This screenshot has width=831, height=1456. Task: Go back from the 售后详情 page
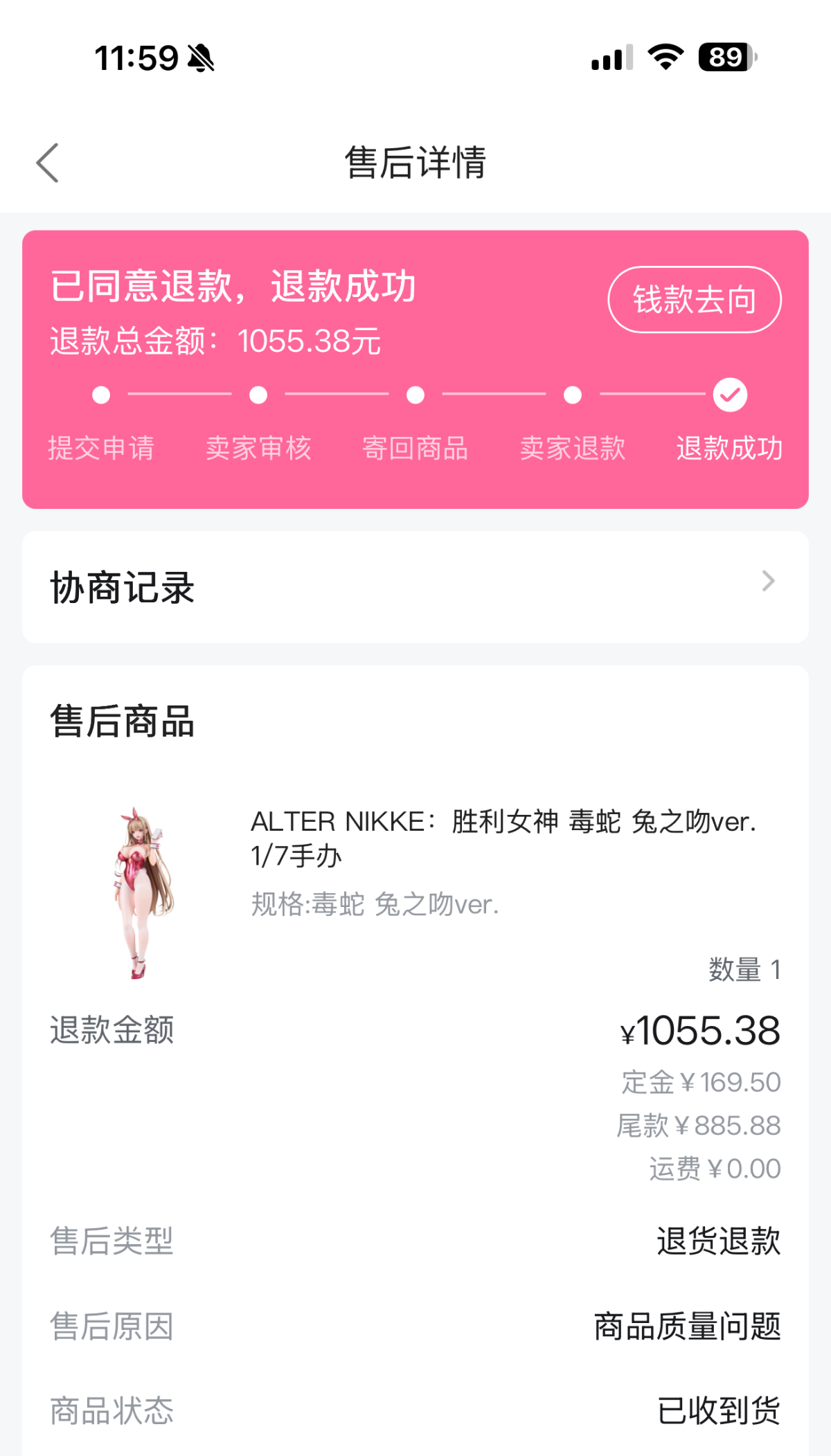point(47,163)
